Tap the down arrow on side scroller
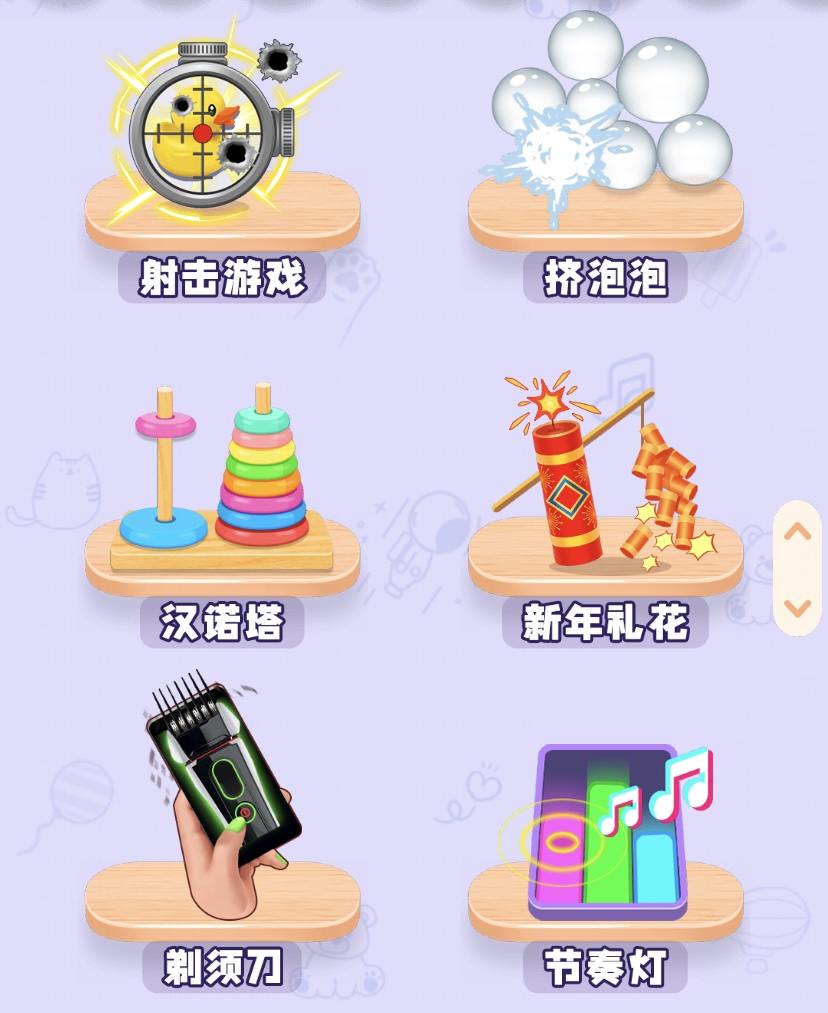The height and width of the screenshot is (1013, 828). click(x=797, y=606)
